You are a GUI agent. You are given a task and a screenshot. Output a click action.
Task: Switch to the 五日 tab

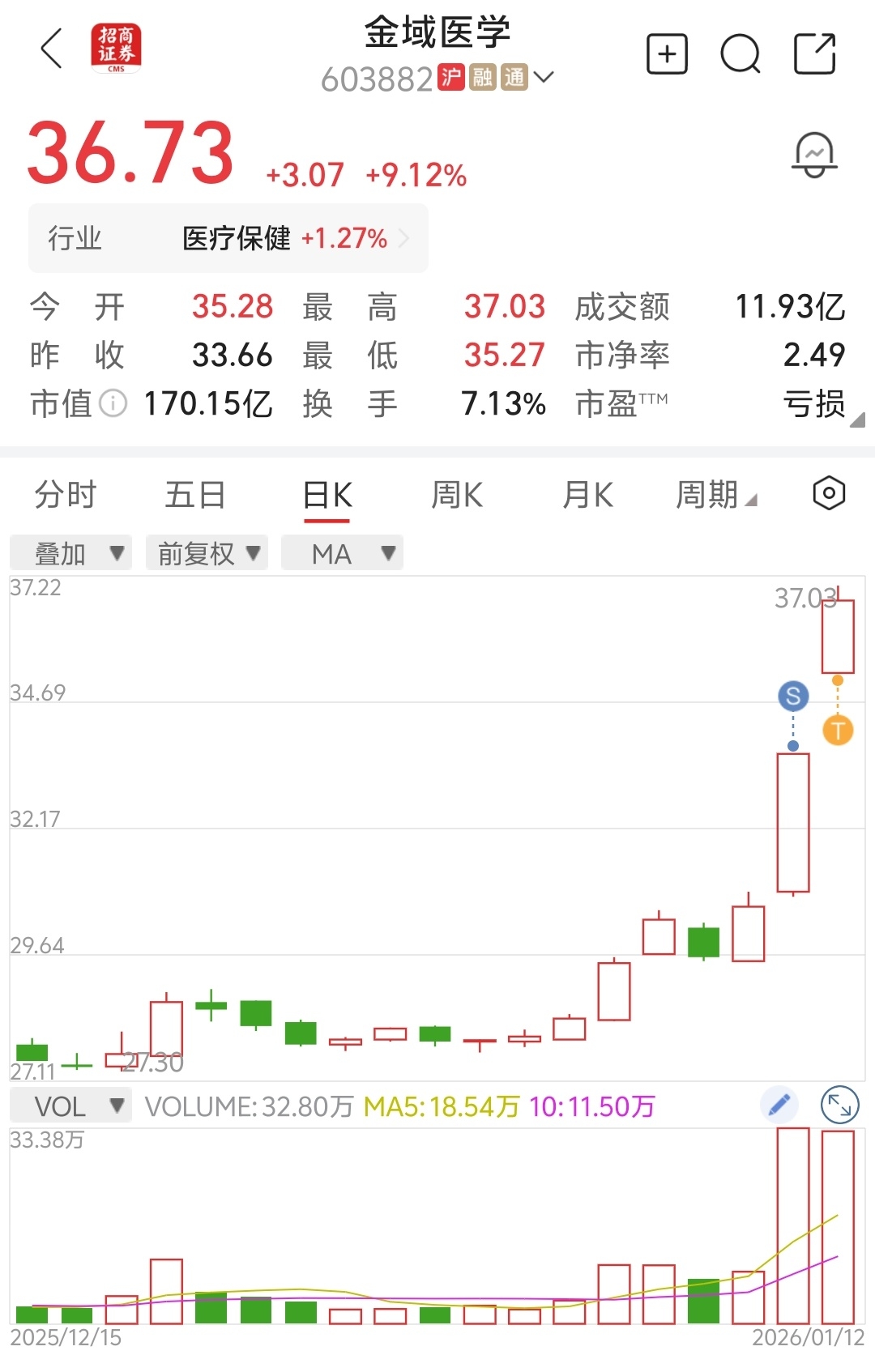coord(194,494)
